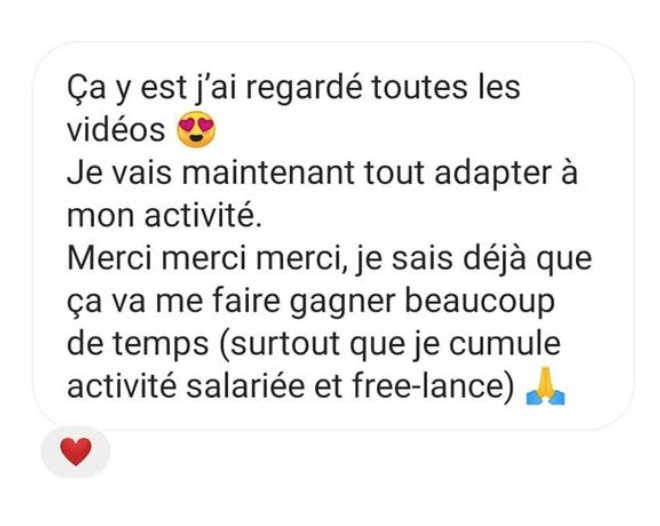
Task: Tap the red heart reaction under the message
Action: [x=75, y=452]
